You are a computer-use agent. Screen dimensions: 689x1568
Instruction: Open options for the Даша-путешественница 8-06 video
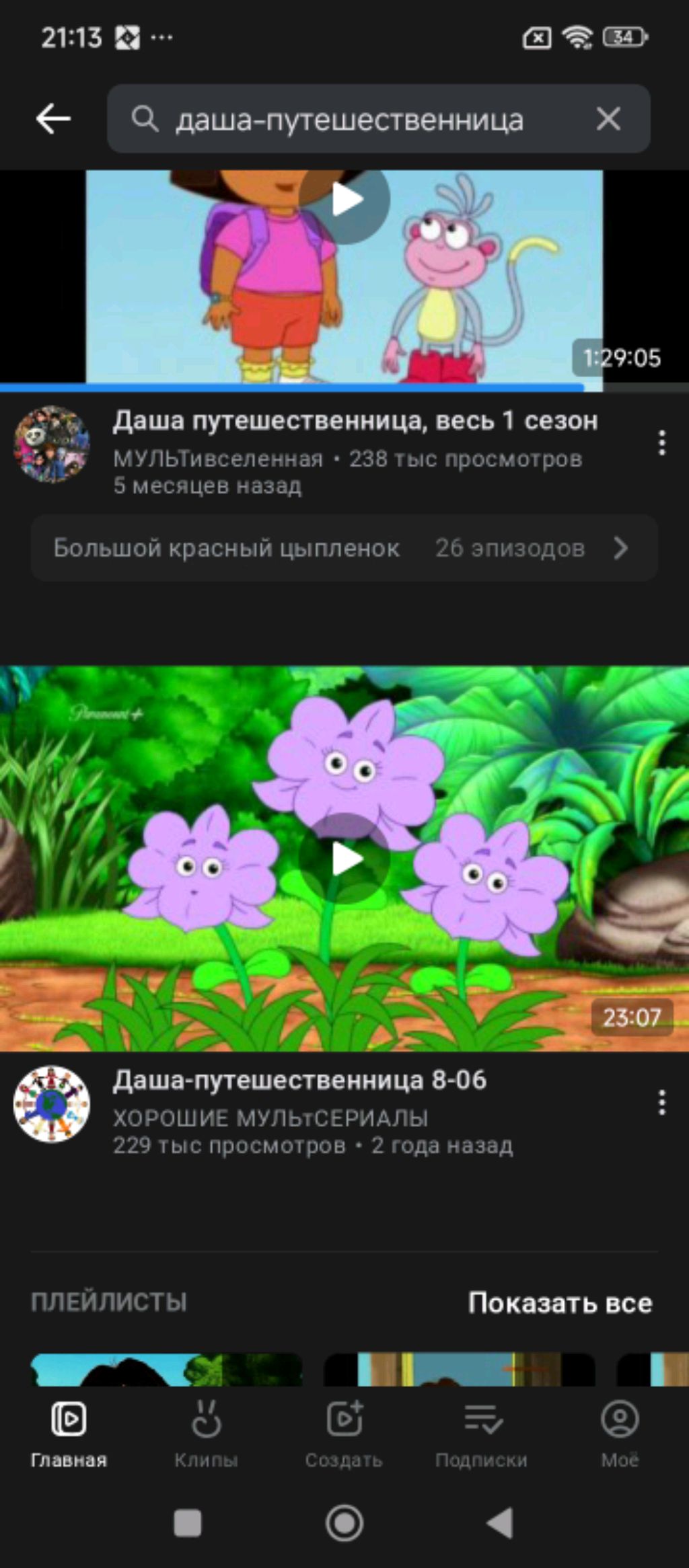pyautogui.click(x=662, y=1103)
